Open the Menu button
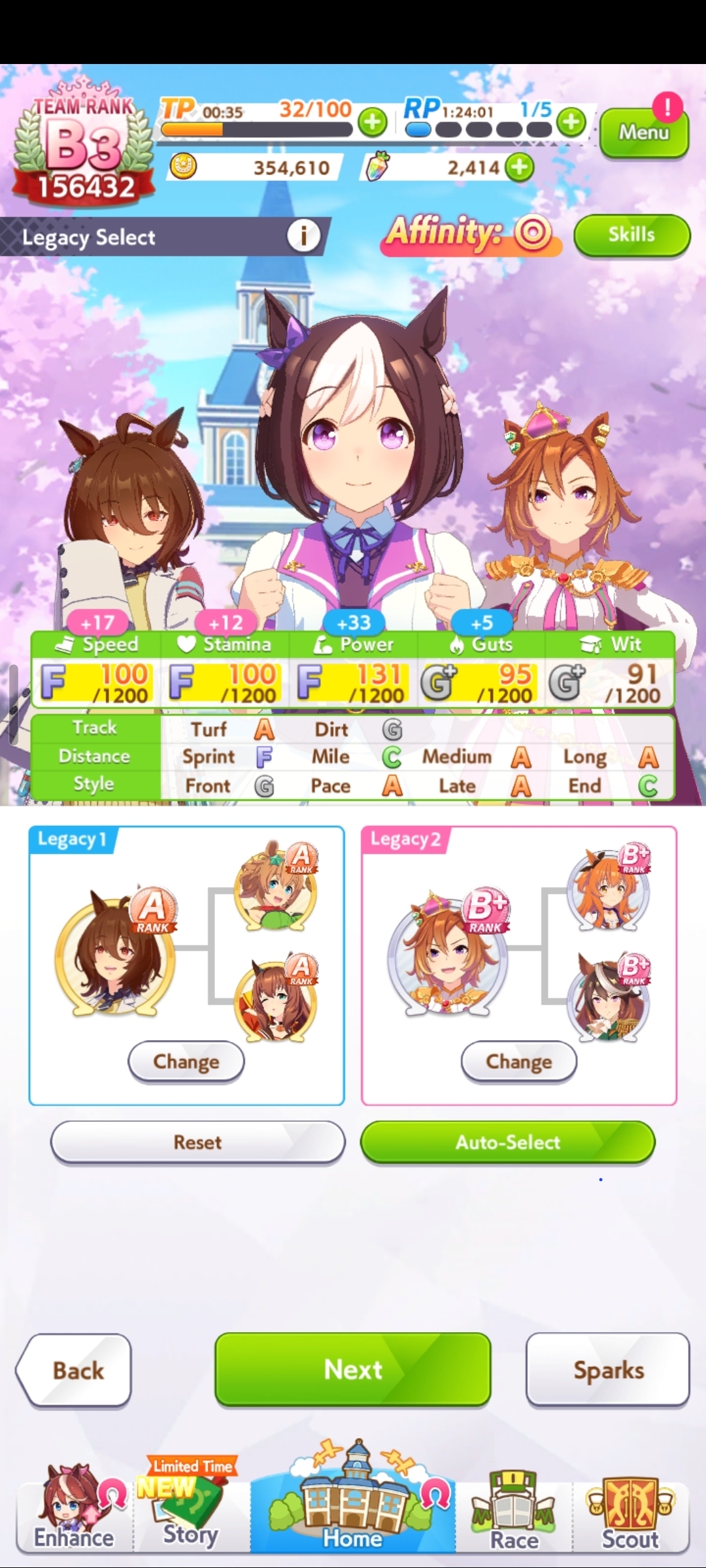706x1568 pixels. (x=643, y=133)
